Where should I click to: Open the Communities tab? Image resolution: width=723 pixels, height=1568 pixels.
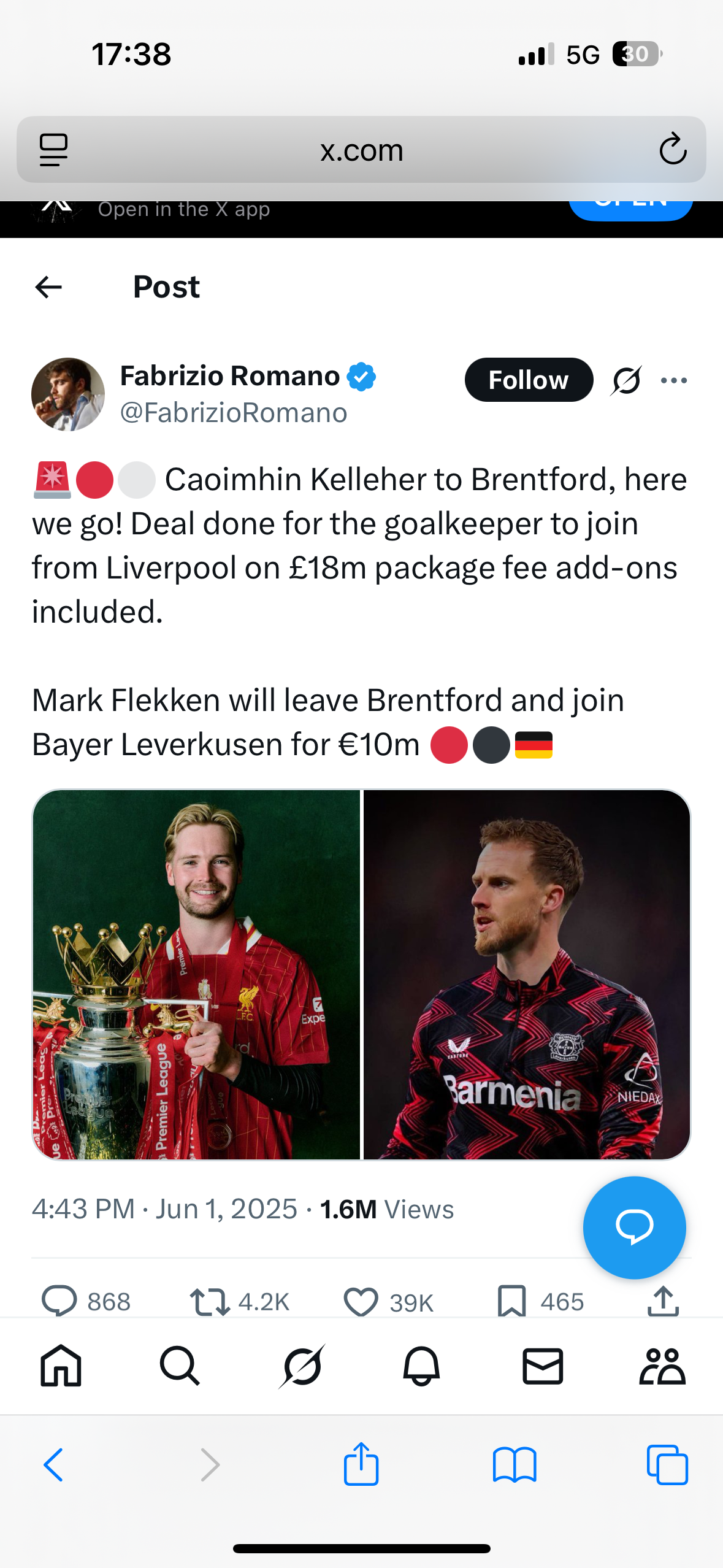pyautogui.click(x=662, y=1366)
